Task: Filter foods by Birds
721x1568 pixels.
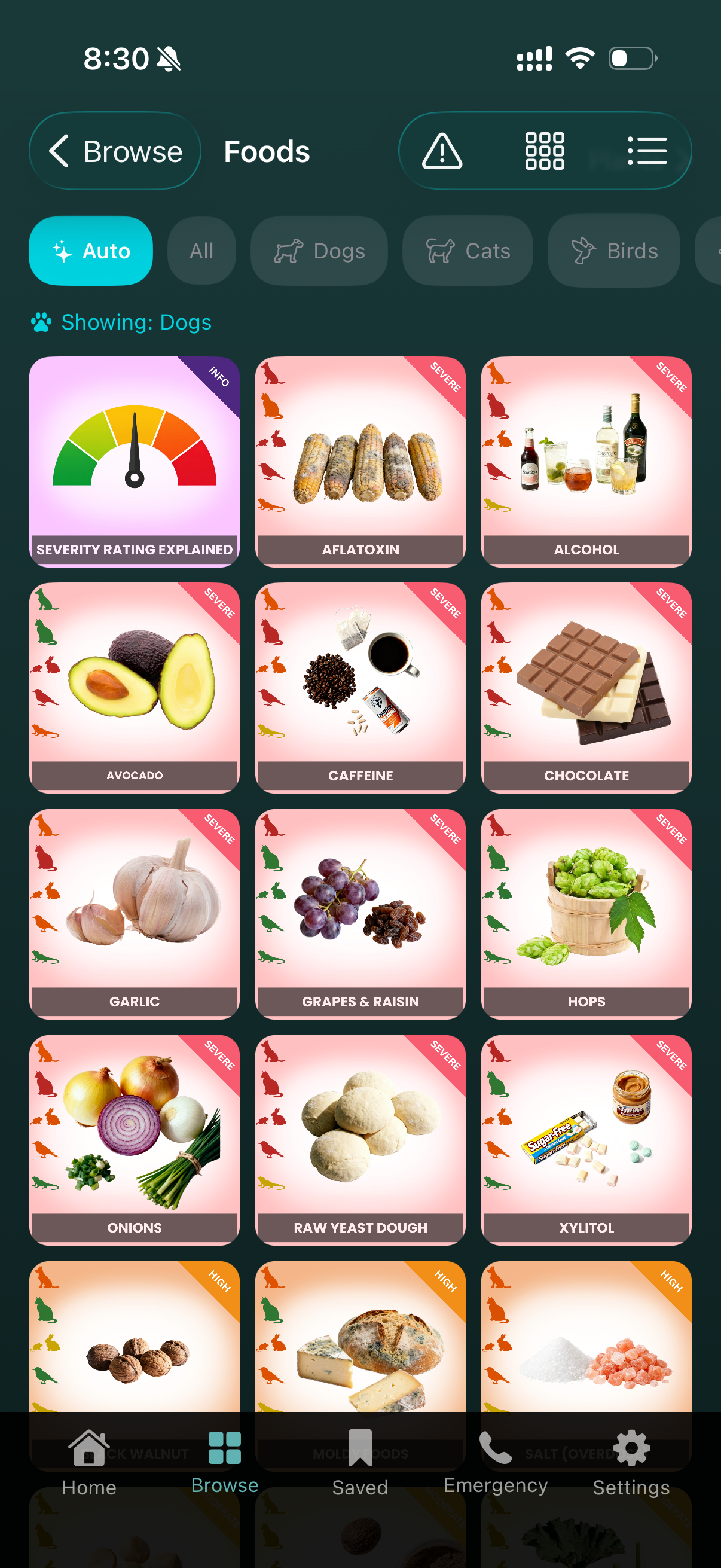Action: click(613, 251)
